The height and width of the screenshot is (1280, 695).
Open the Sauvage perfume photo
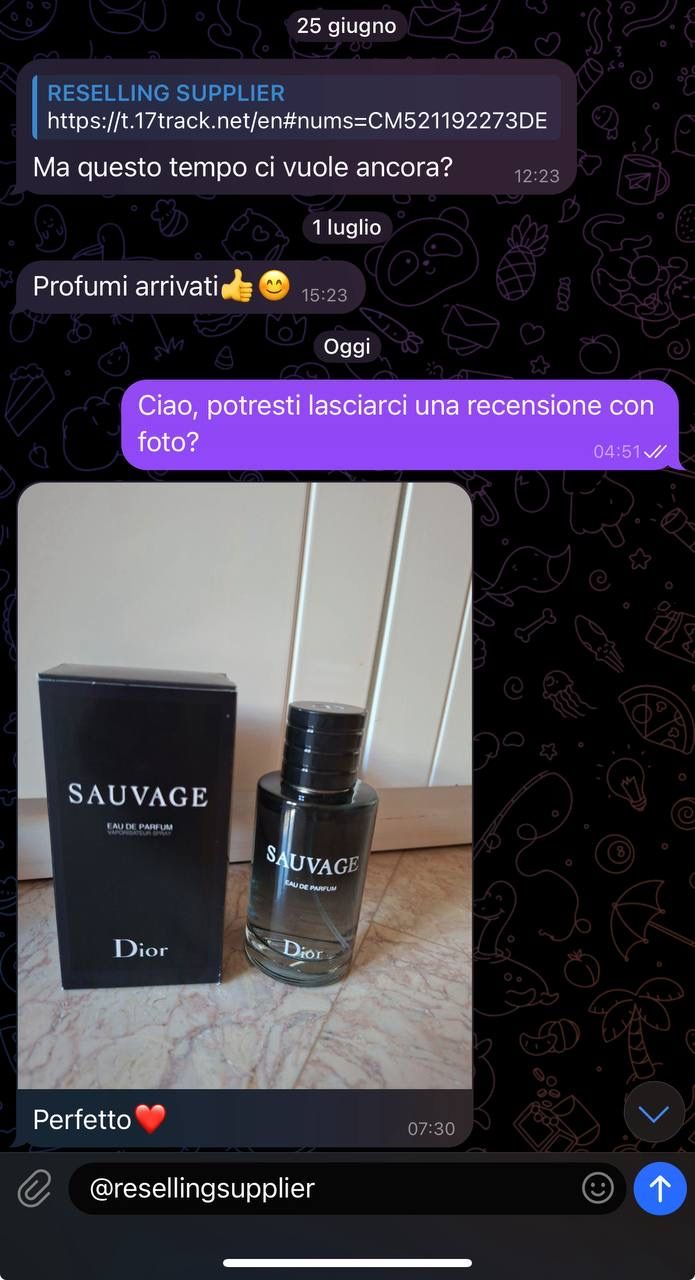(245, 785)
